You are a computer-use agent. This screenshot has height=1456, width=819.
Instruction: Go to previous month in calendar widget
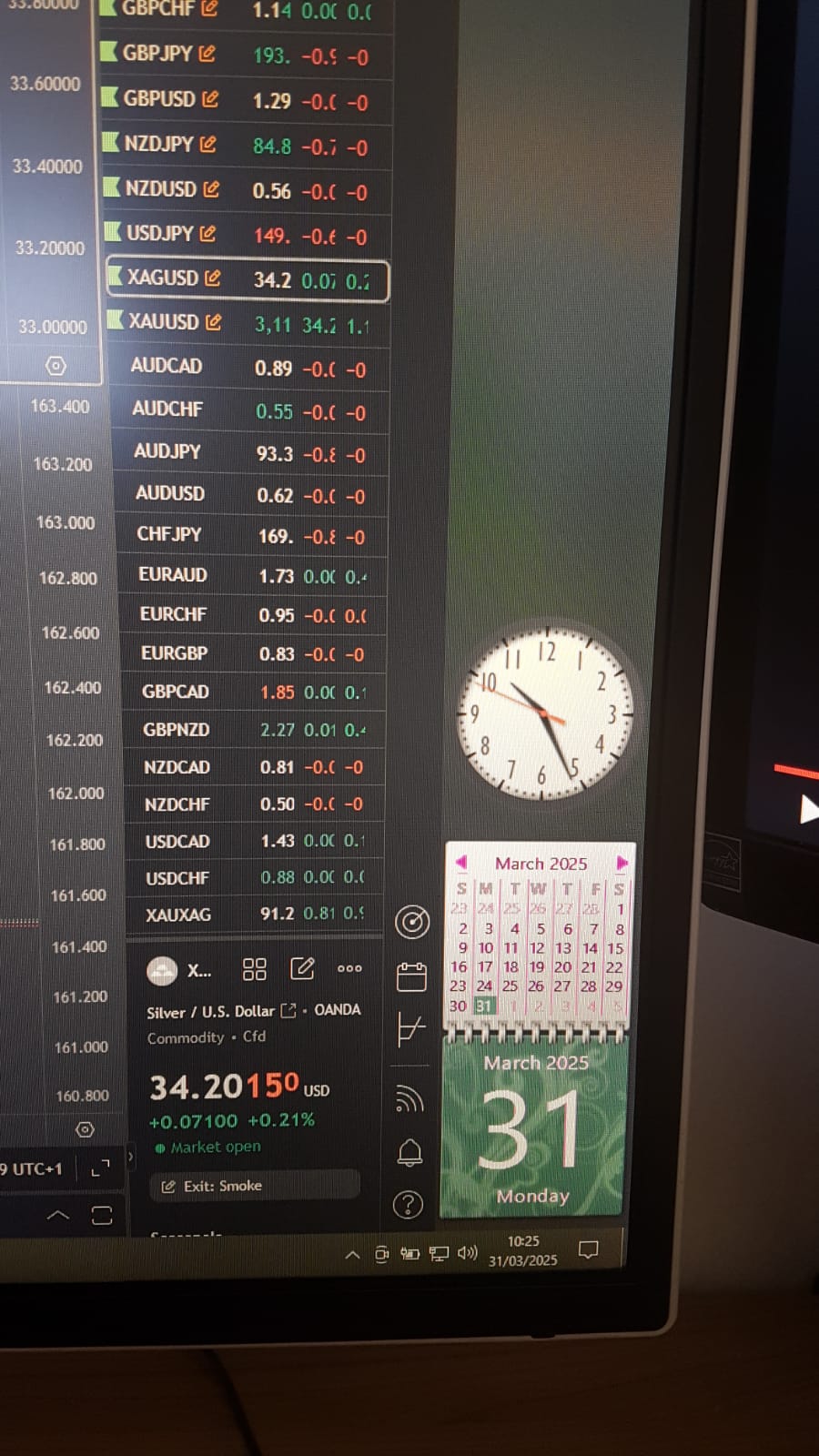pos(460,862)
